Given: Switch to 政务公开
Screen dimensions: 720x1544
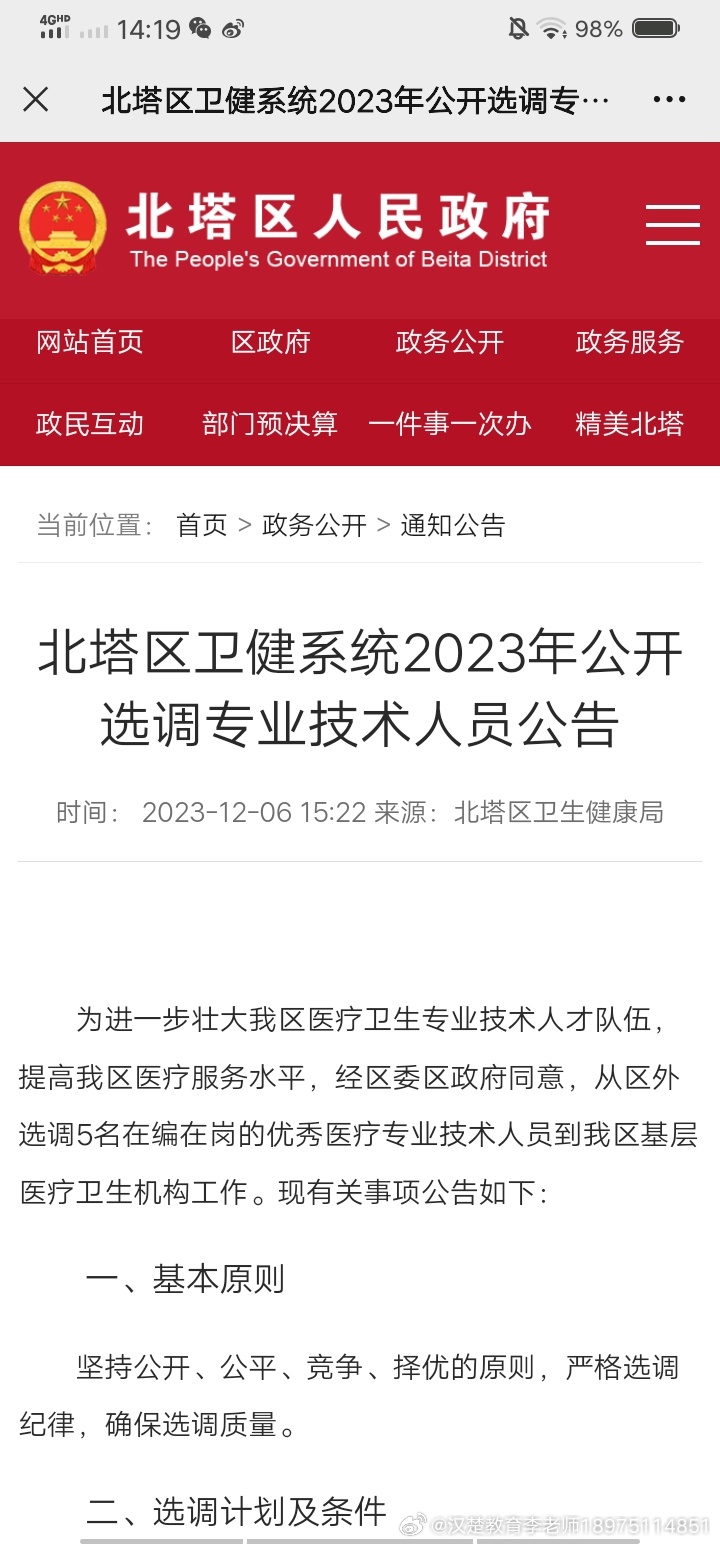Looking at the screenshot, I should point(450,343).
